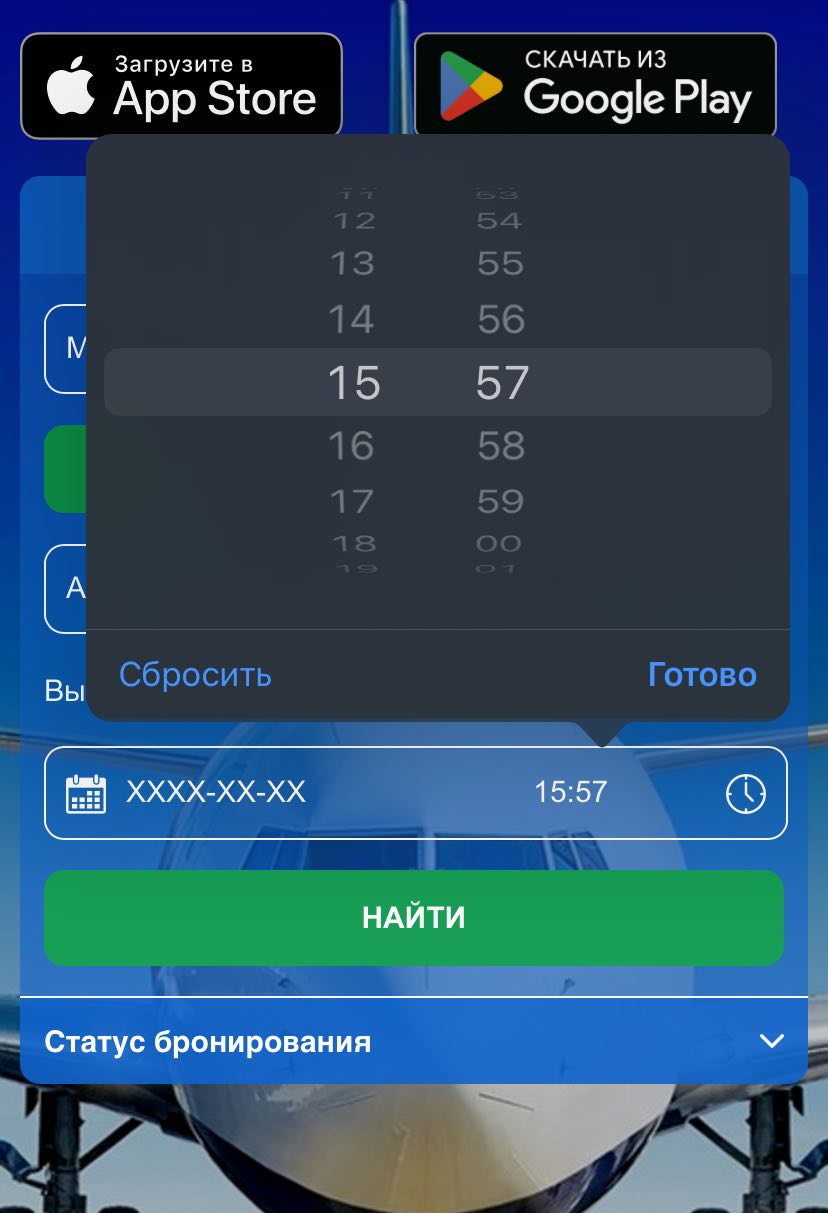
Task: Confirm the time with Готово
Action: click(702, 674)
